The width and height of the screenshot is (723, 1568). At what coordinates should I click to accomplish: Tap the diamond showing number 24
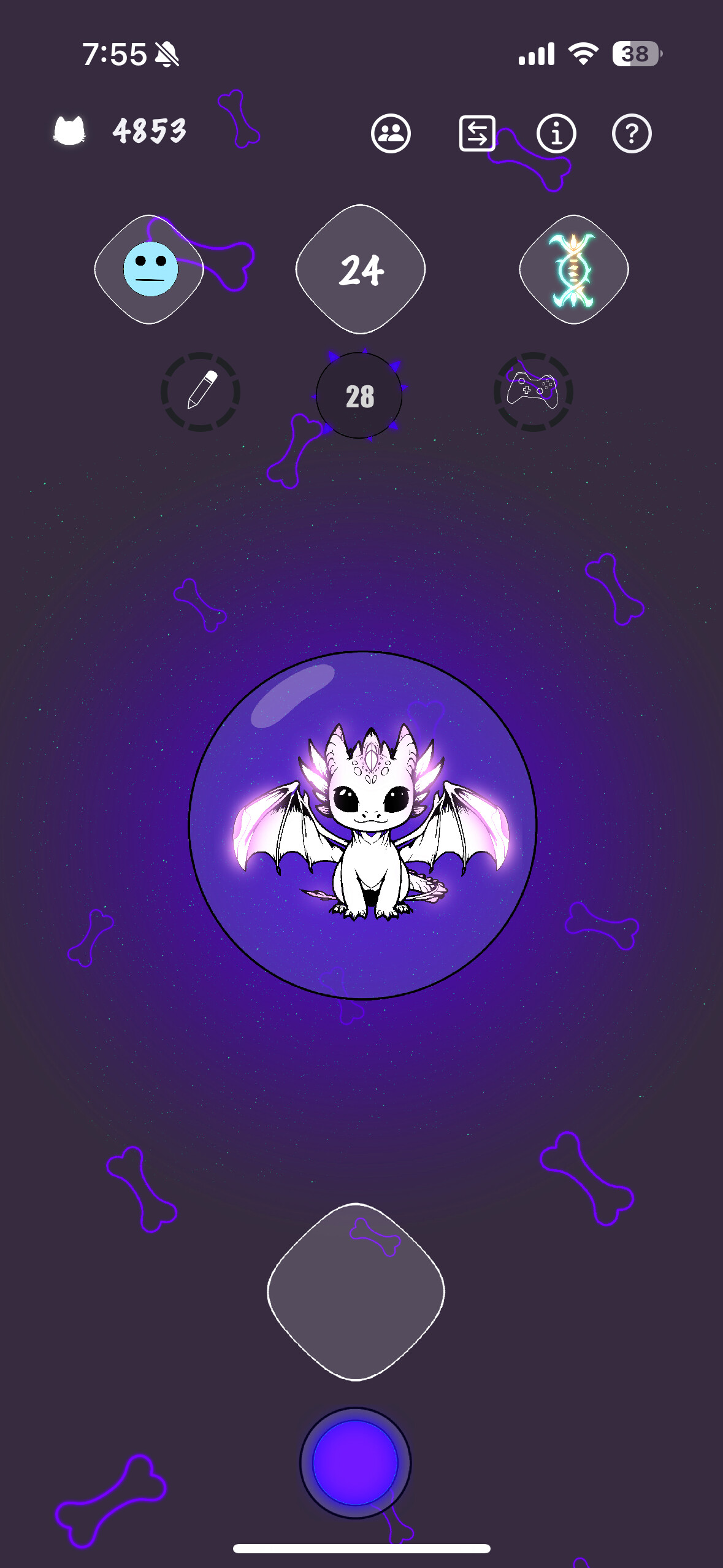coord(361,269)
